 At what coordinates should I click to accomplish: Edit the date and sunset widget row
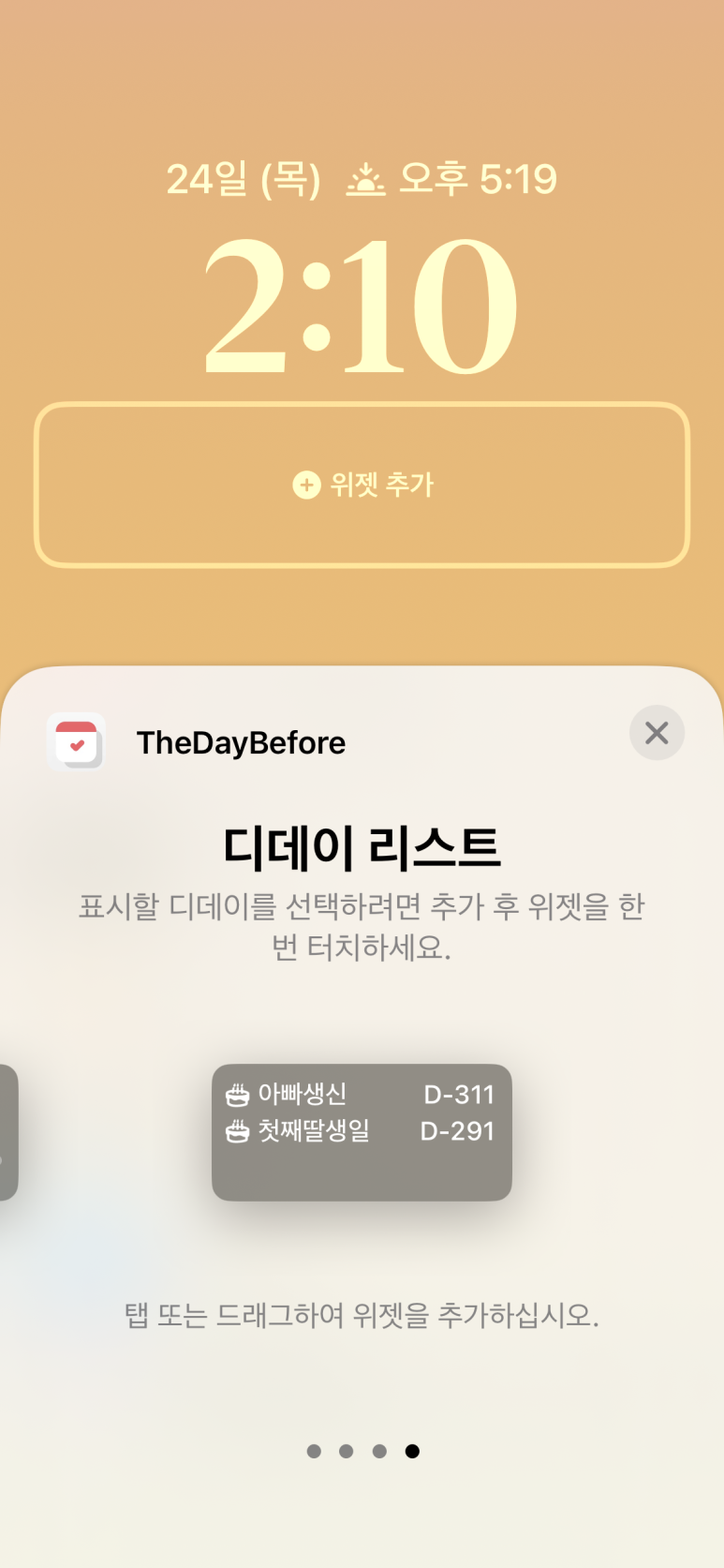pos(362,178)
